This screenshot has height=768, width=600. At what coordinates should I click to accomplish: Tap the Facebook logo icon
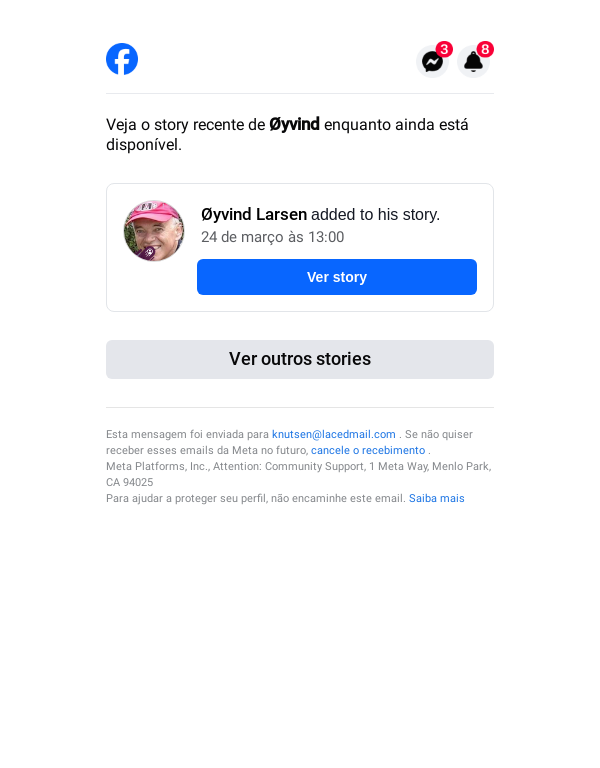click(122, 59)
